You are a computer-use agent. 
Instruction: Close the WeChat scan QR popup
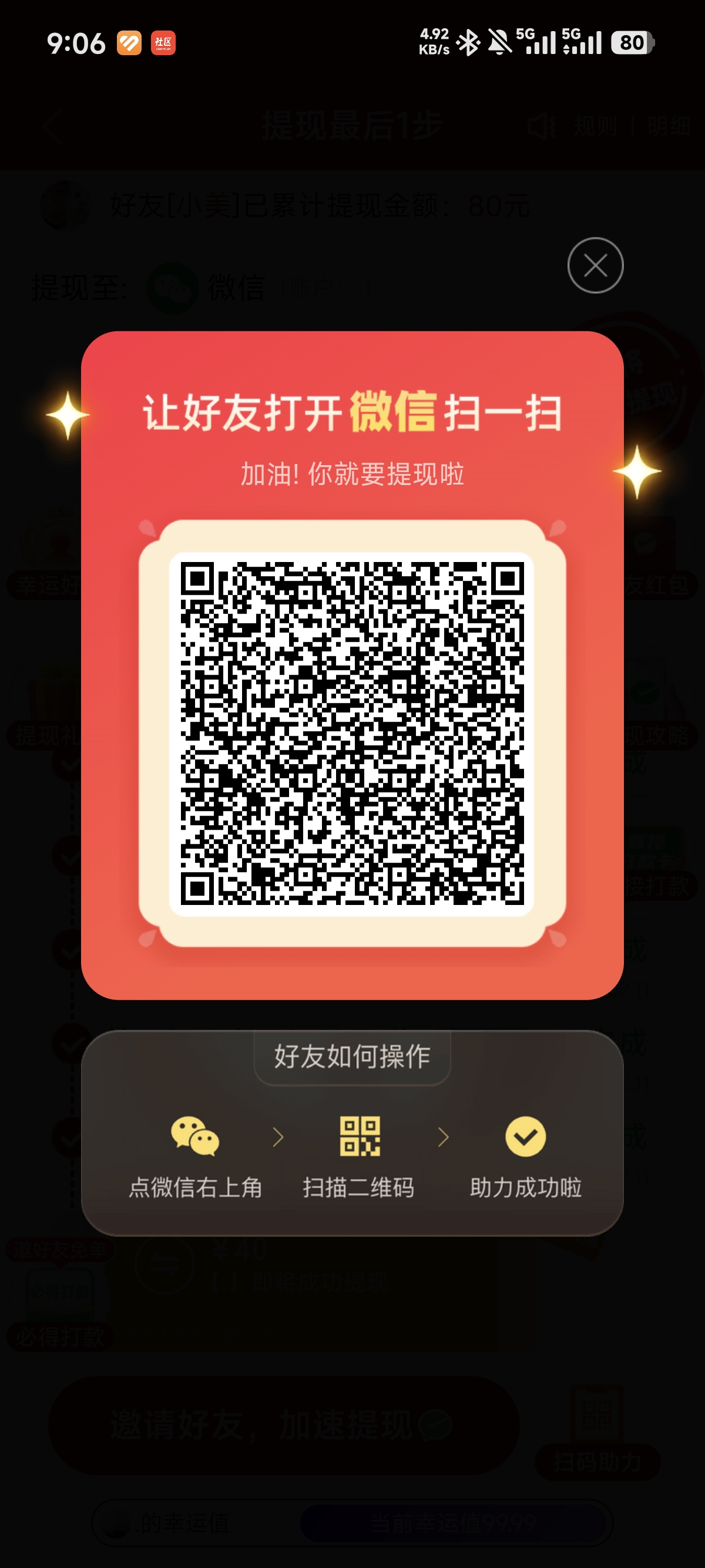click(595, 265)
